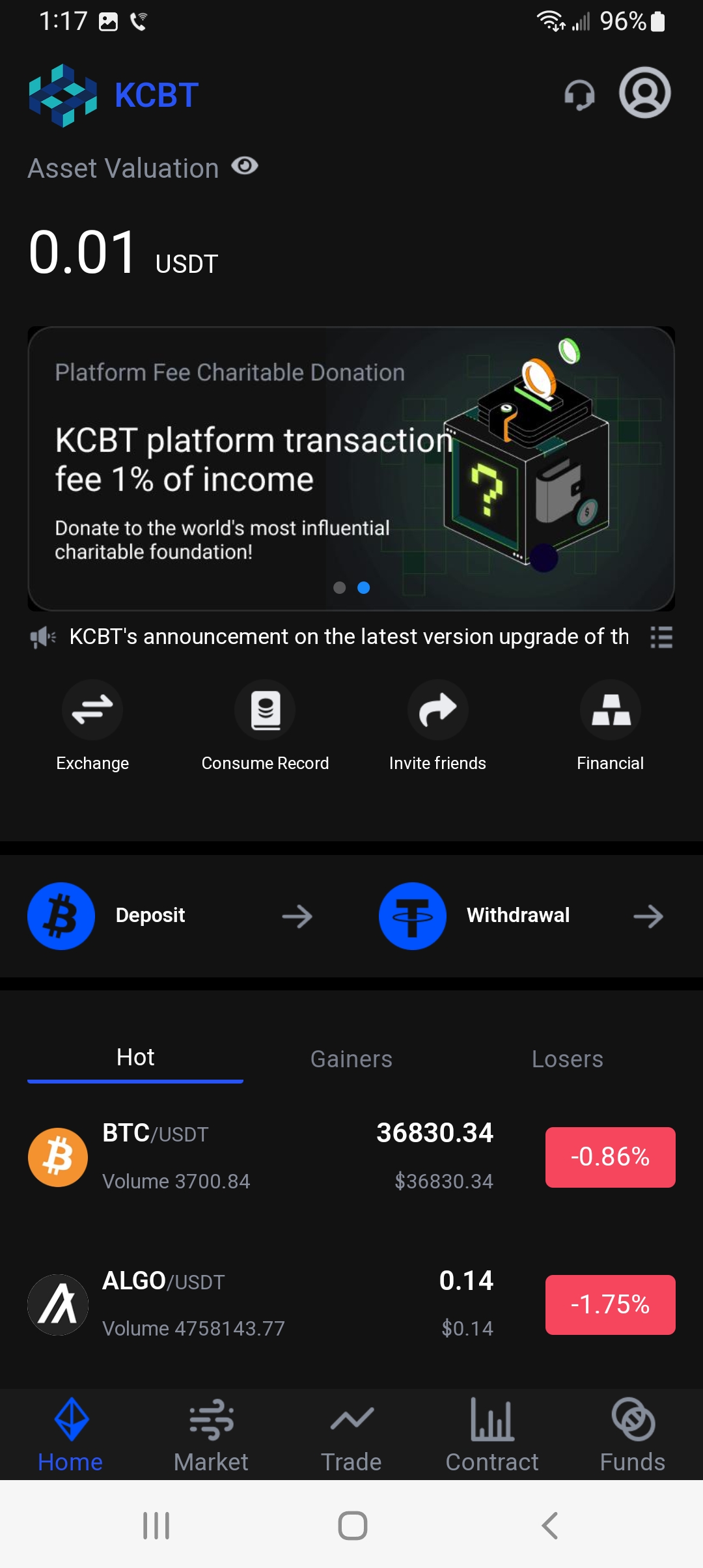Open the charitable donation banner
This screenshot has height=1568, width=703.
[351, 469]
